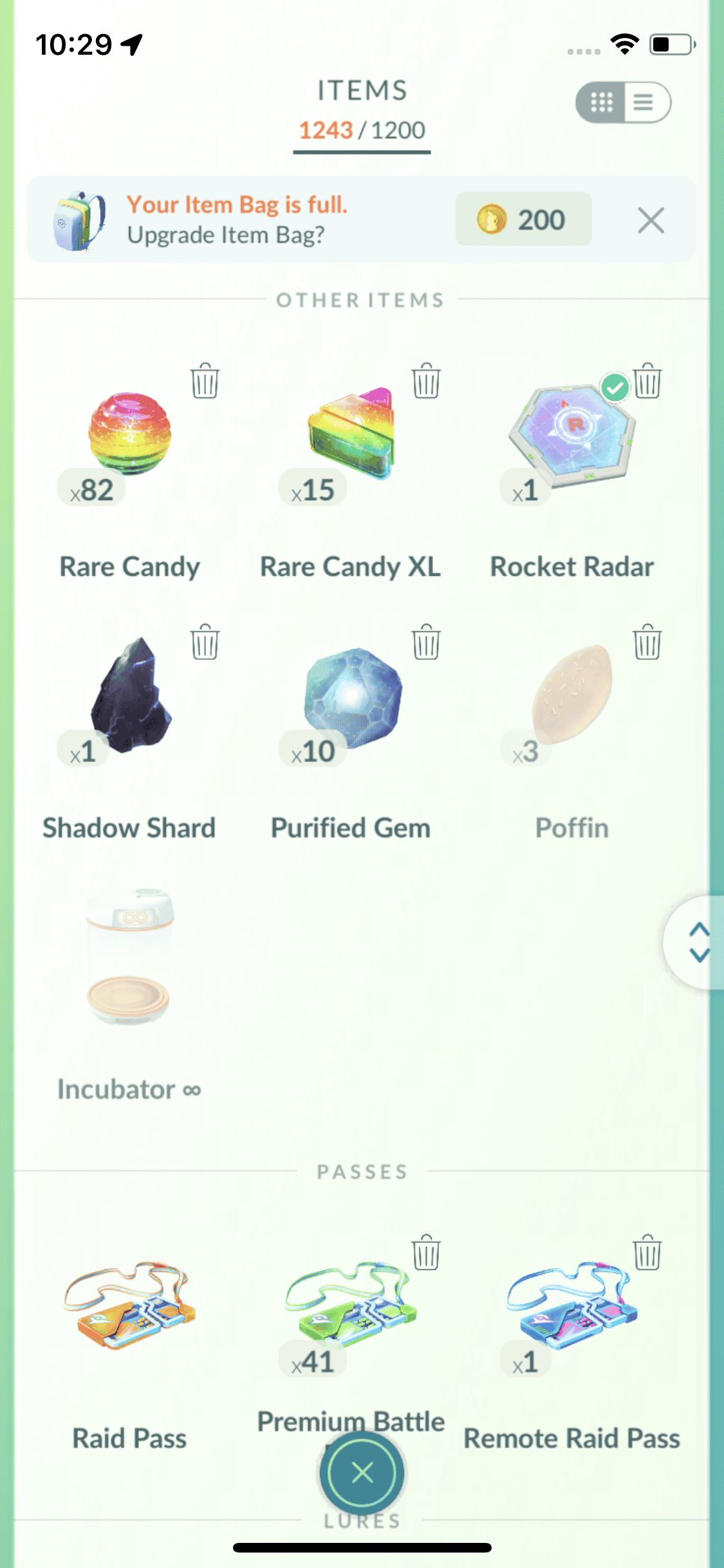Open the Remote Raid Pass item
The height and width of the screenshot is (1568, 724).
click(x=571, y=1307)
